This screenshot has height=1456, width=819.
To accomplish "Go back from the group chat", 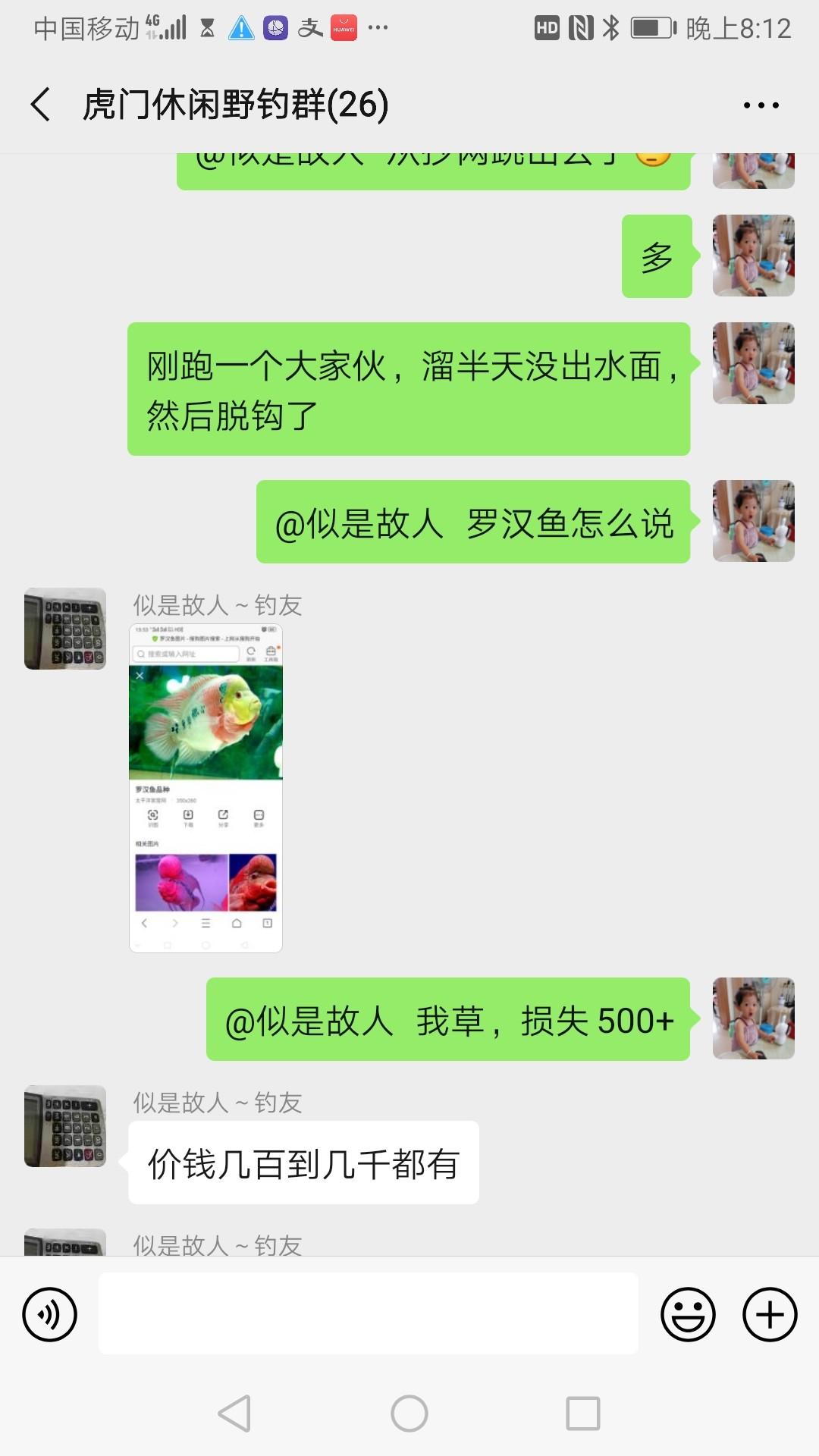I will 41,105.
